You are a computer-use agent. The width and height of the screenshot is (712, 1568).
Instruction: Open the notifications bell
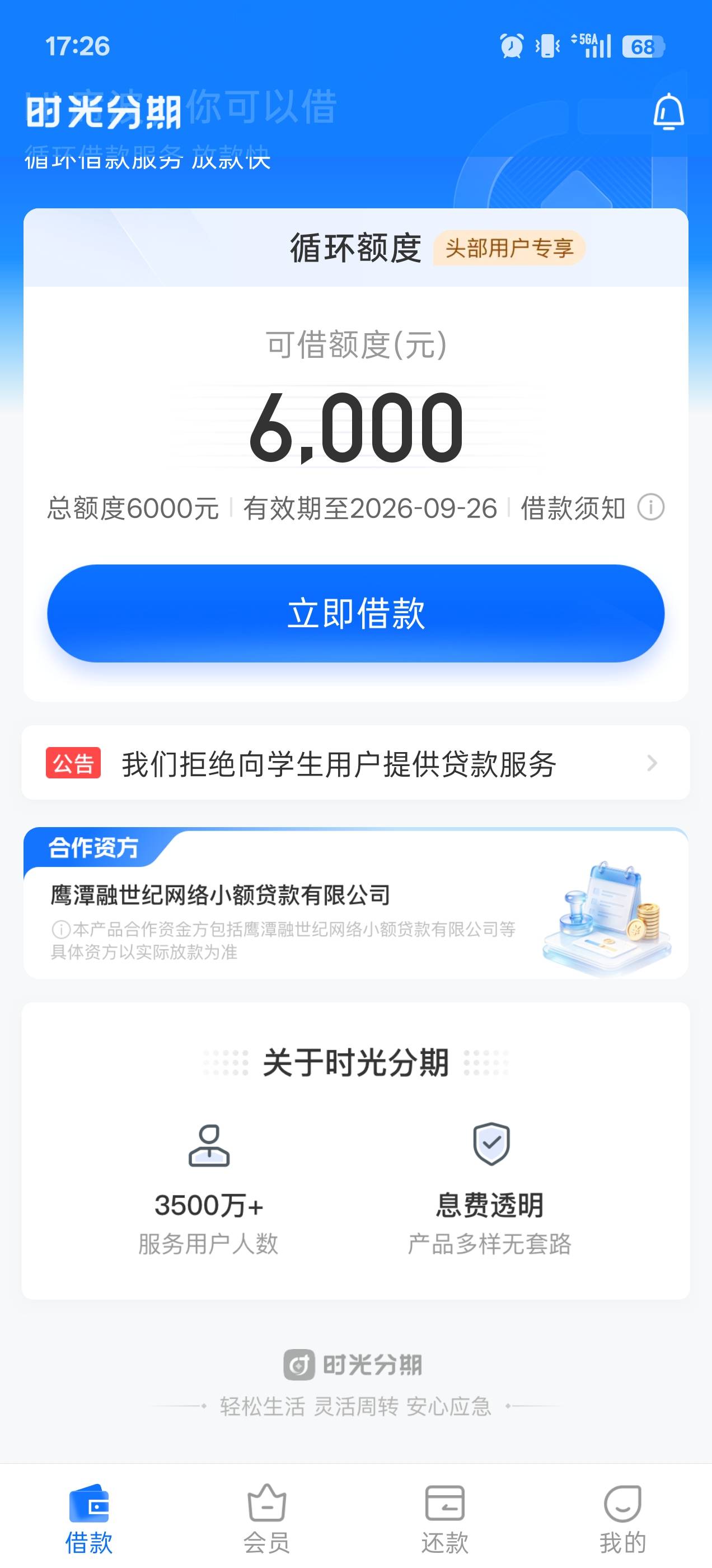(668, 111)
